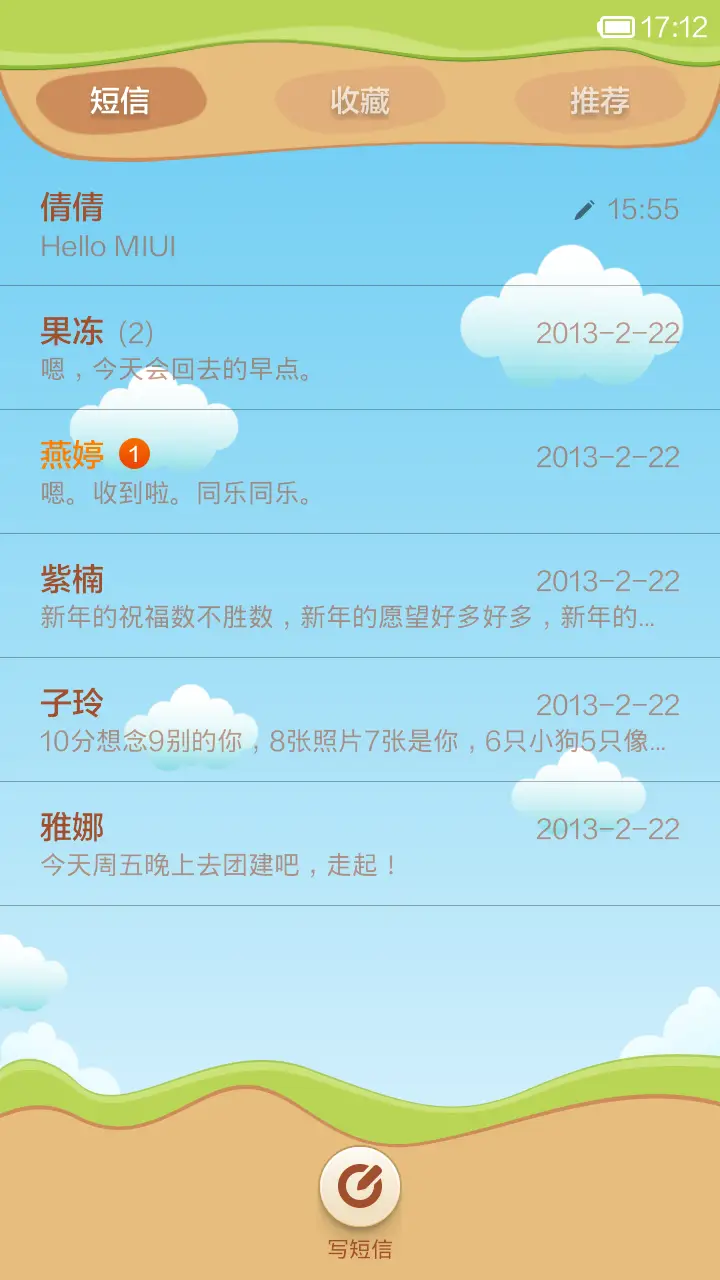This screenshot has height=1280, width=720.
Task: Switch to the 推荐 tab
Action: 598,100
